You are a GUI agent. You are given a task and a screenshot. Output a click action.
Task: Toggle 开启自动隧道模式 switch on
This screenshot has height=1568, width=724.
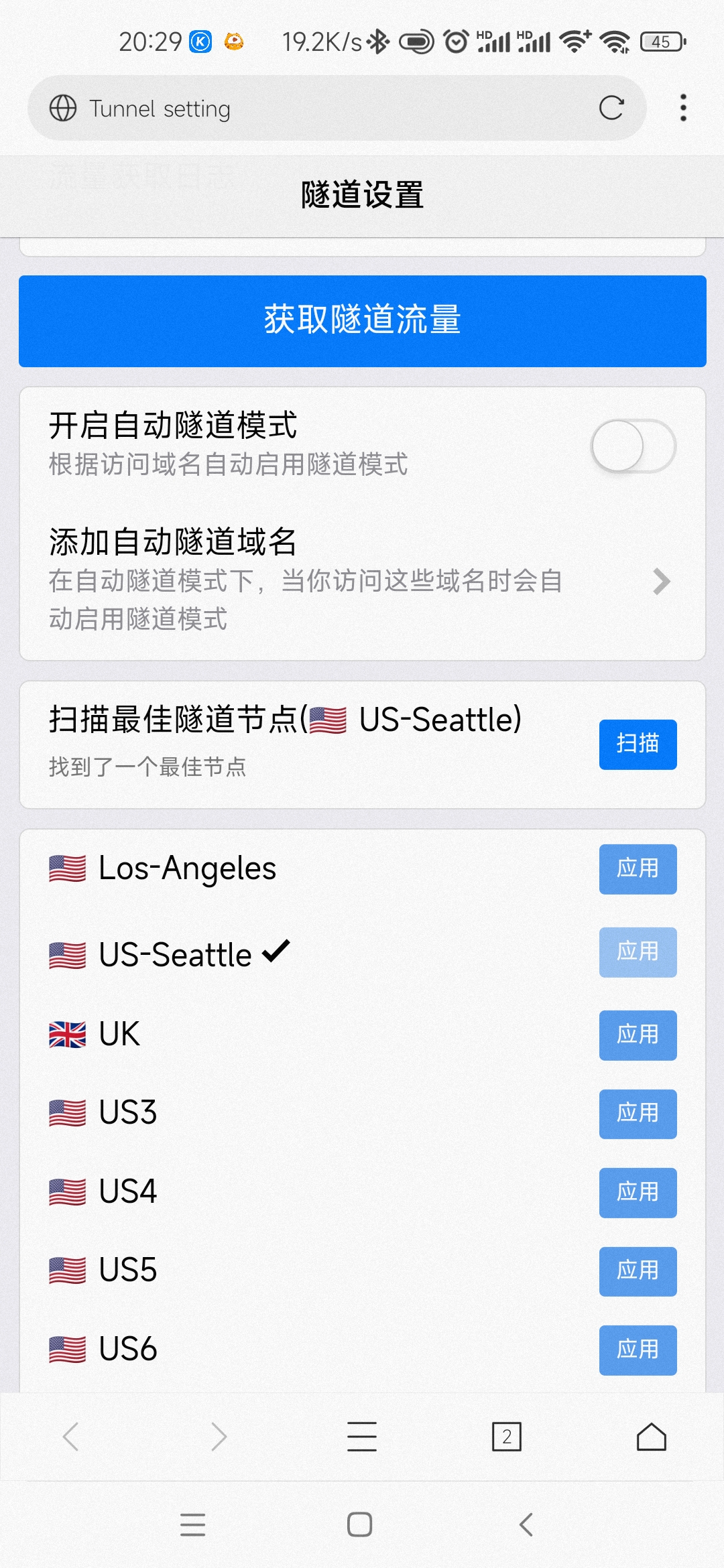click(633, 445)
